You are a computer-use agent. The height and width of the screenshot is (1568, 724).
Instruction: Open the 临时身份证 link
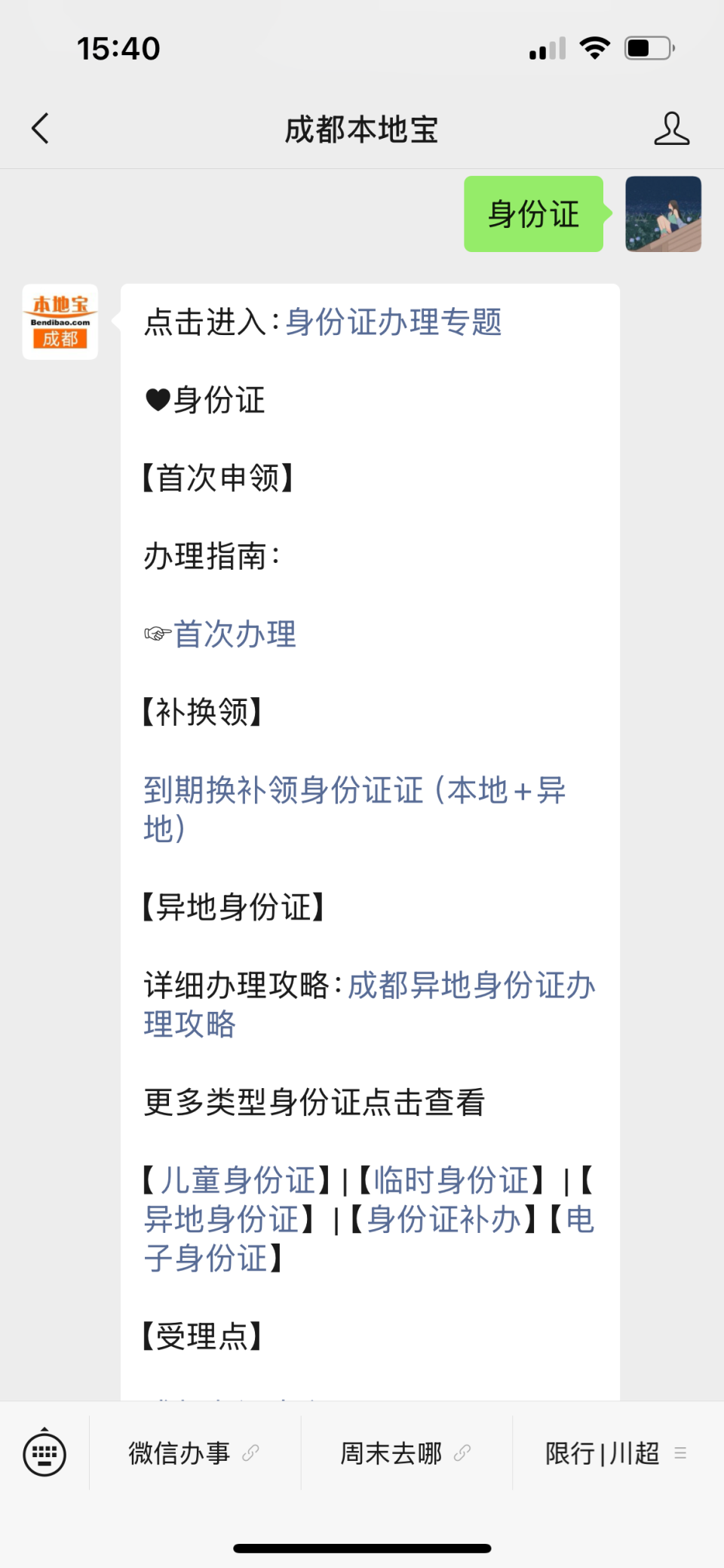click(448, 1179)
